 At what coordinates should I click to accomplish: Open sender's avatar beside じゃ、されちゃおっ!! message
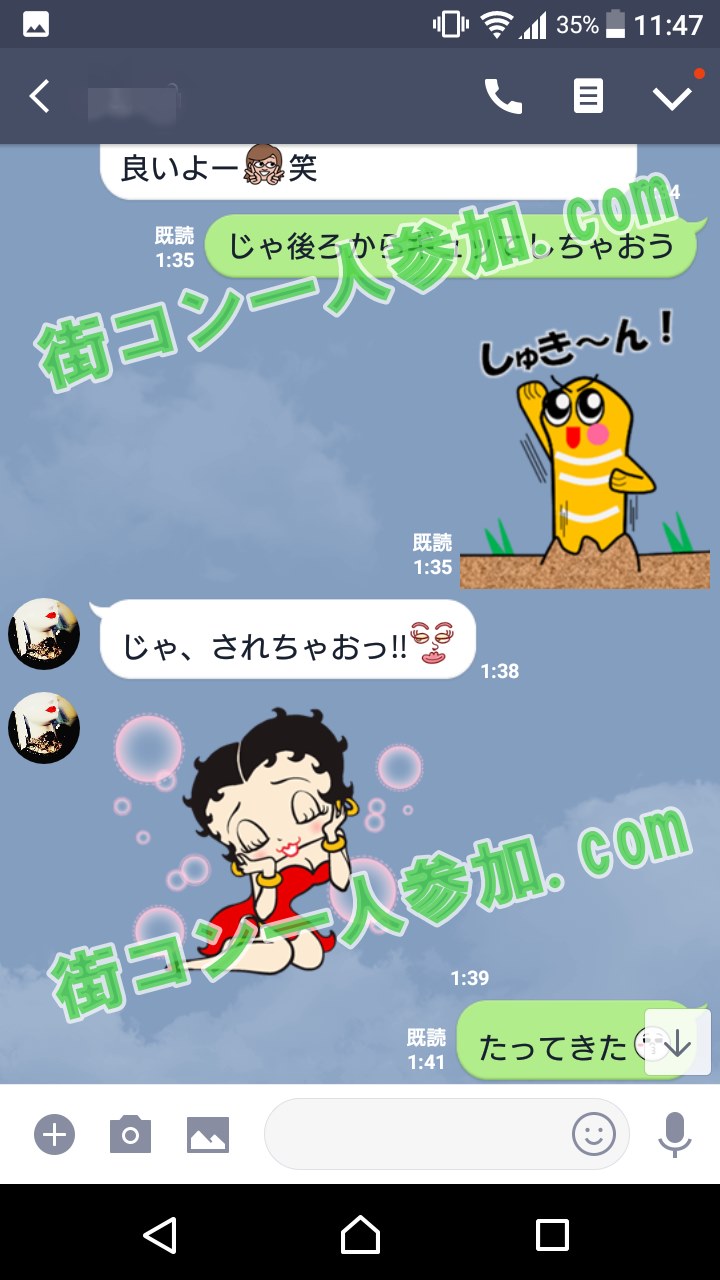44,634
